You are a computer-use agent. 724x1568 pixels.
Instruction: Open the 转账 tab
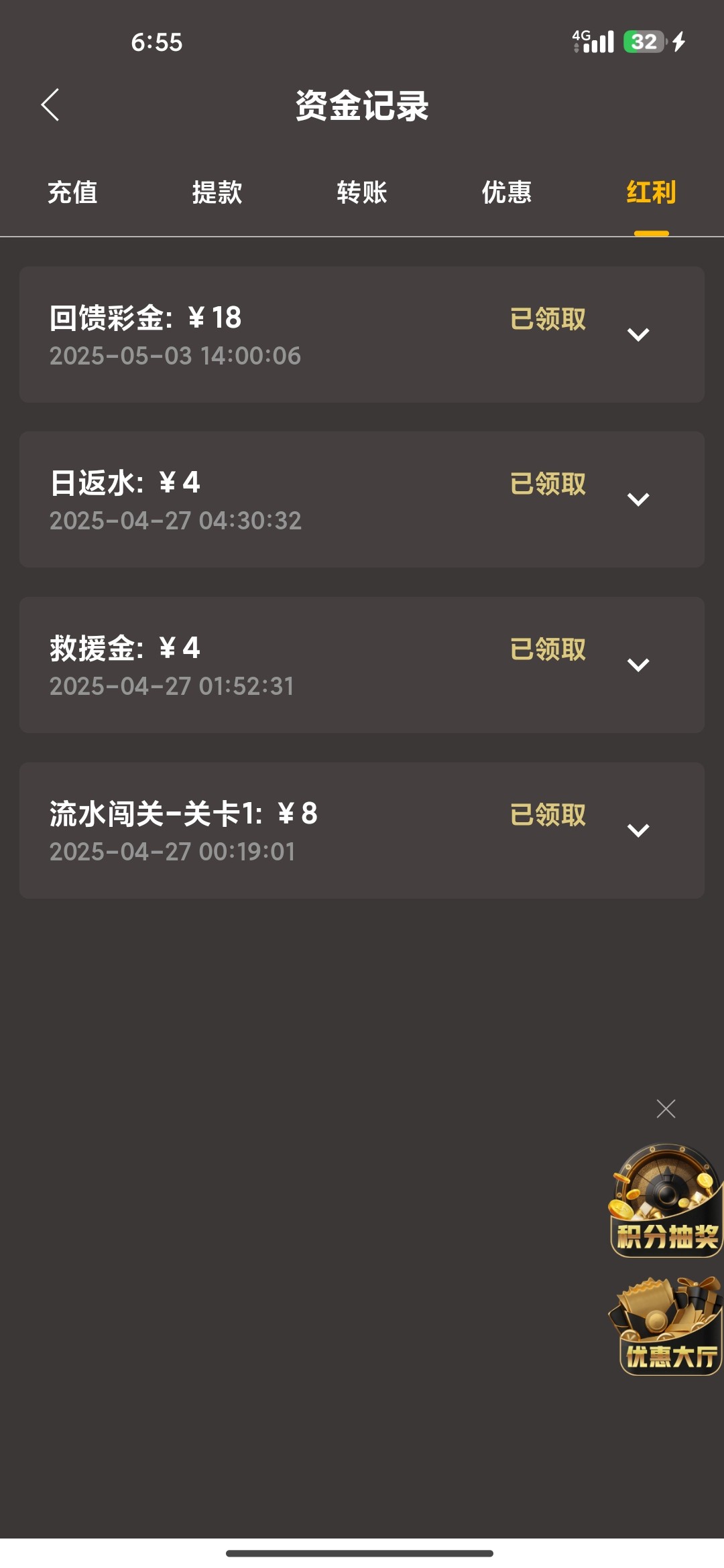[362, 193]
